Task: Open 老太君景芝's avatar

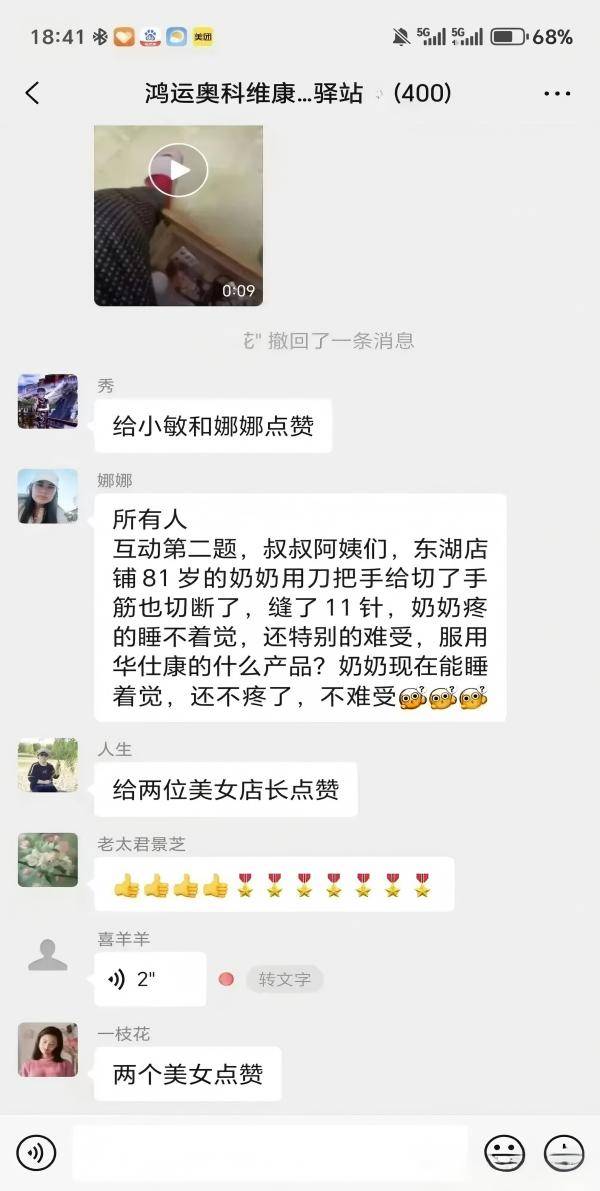Action: click(47, 860)
